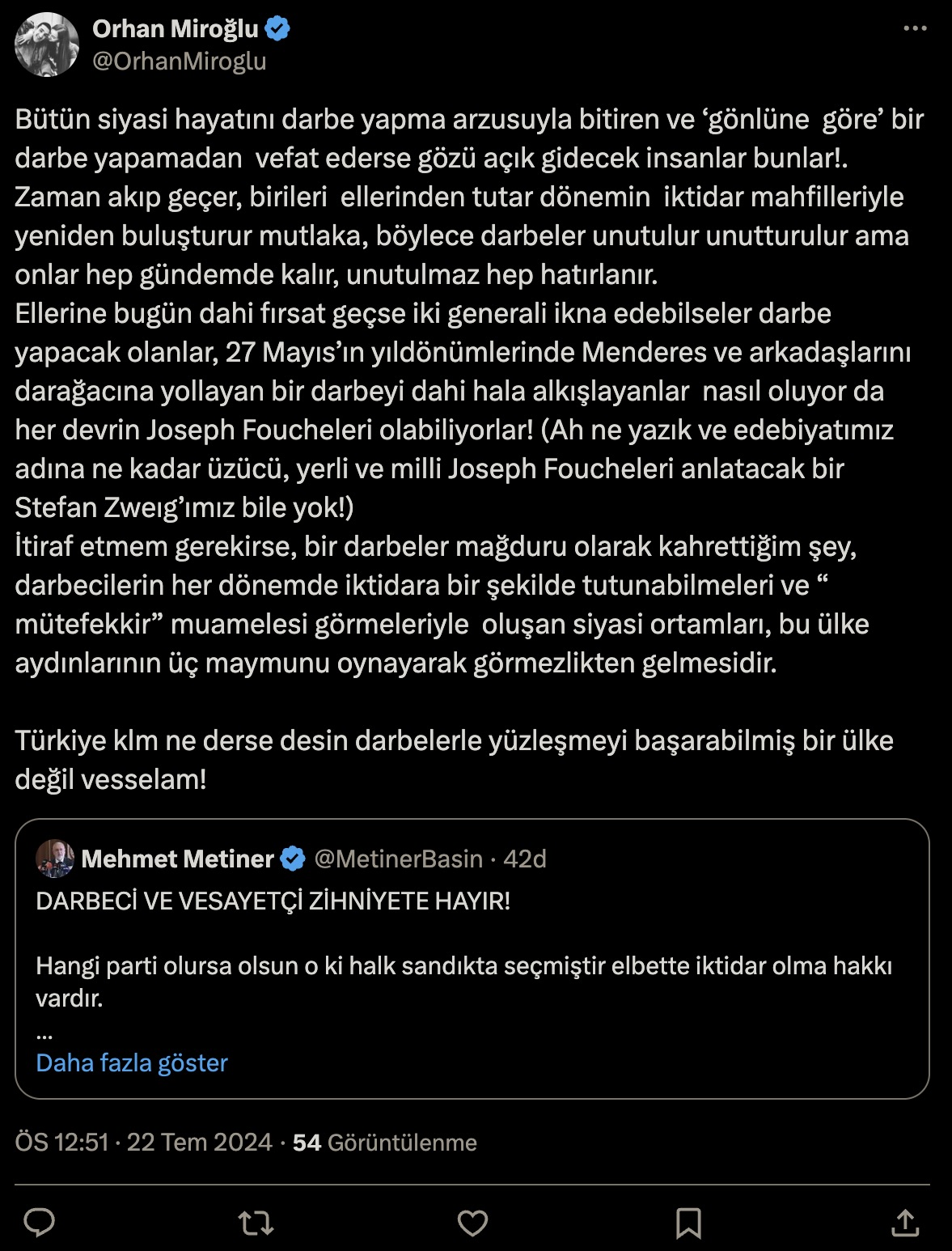Open the overflow menu on the tweet
Image resolution: width=952 pixels, height=1251 pixels.
click(914, 28)
